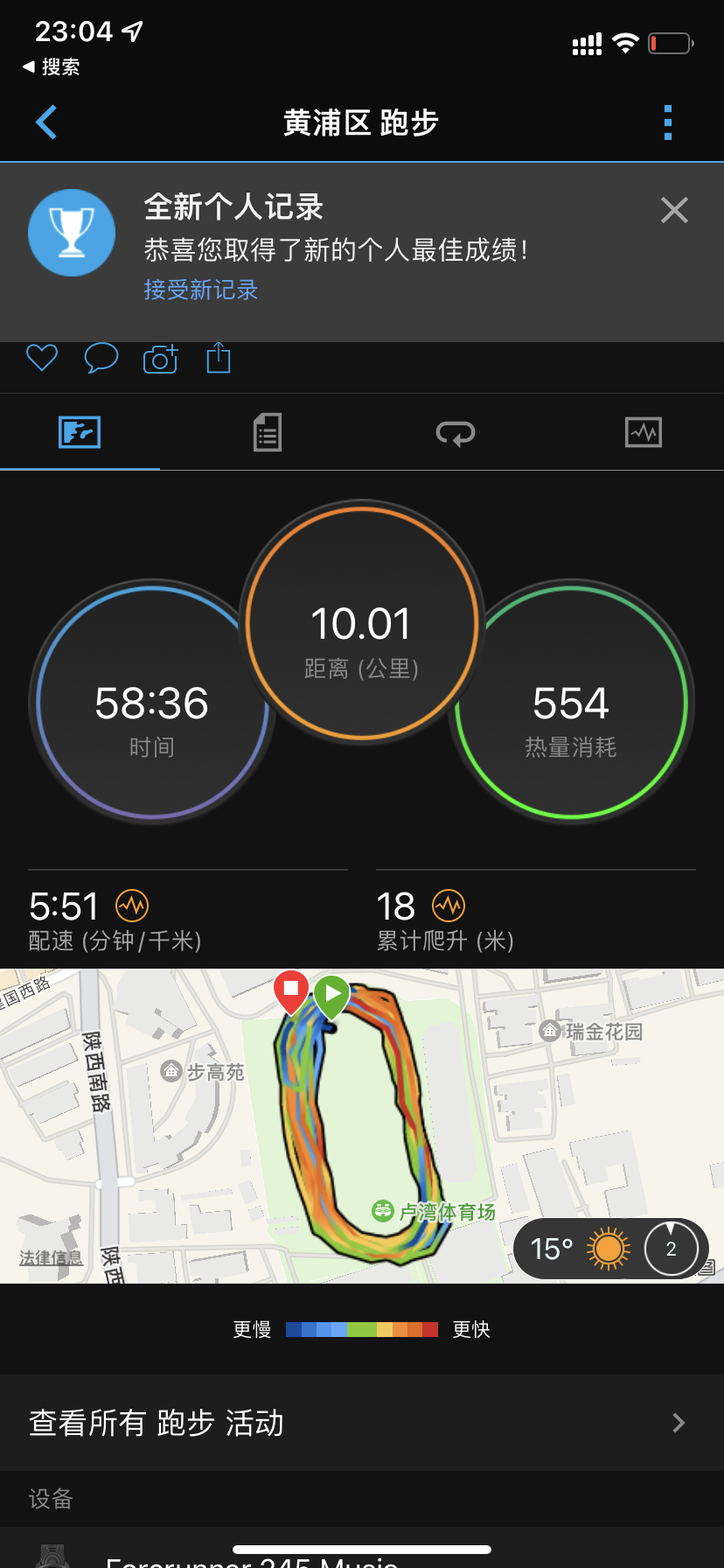Add a photo with the camera icon

tap(161, 359)
